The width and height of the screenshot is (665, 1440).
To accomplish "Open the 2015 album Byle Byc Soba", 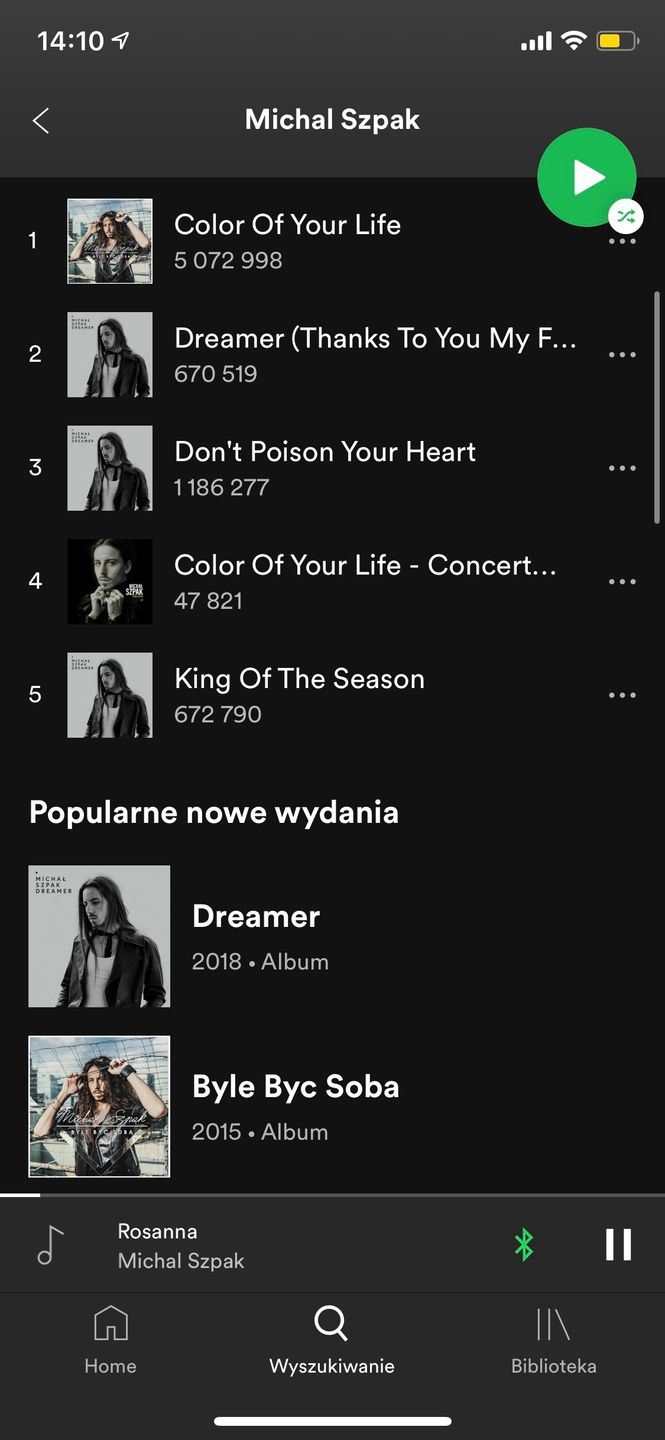I will point(295,1106).
